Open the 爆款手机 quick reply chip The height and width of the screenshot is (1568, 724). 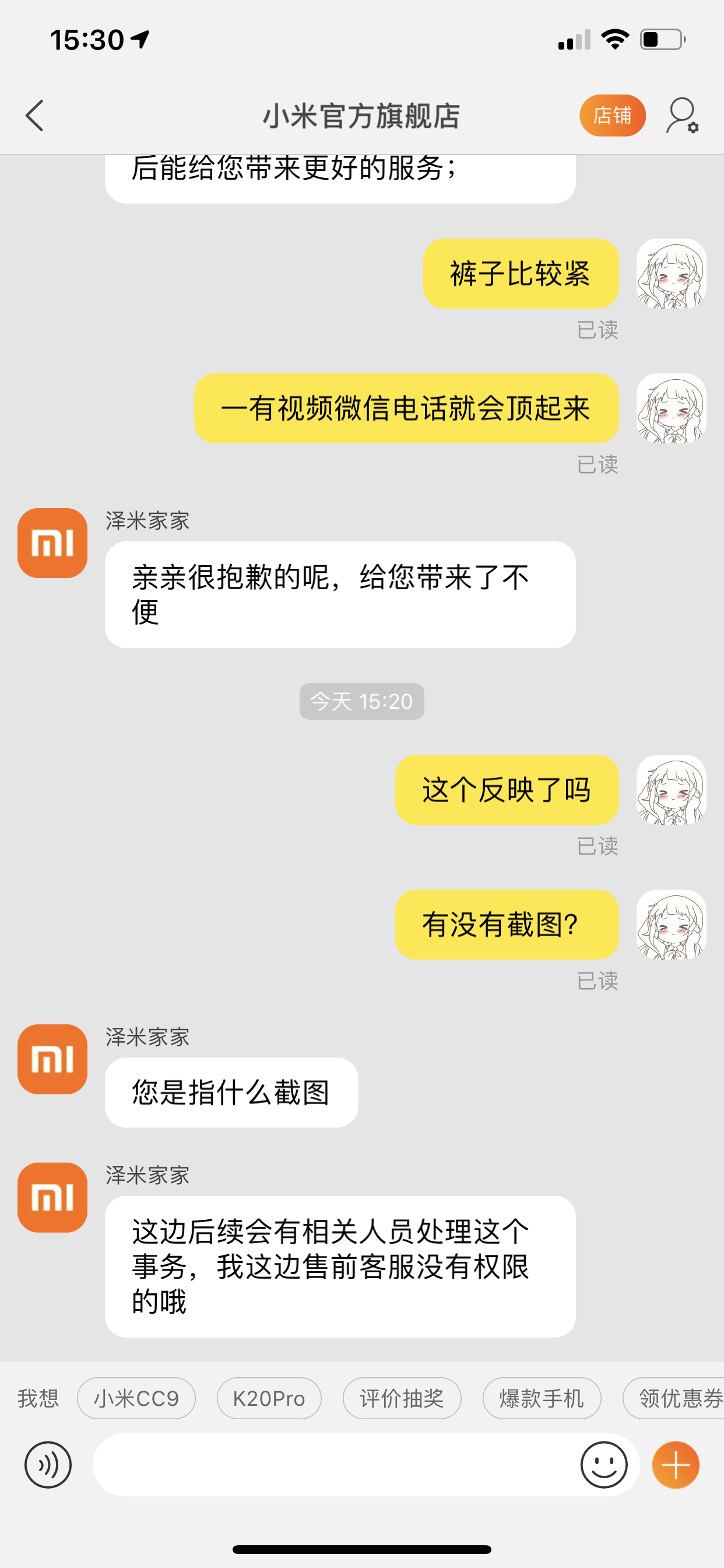tap(542, 1398)
